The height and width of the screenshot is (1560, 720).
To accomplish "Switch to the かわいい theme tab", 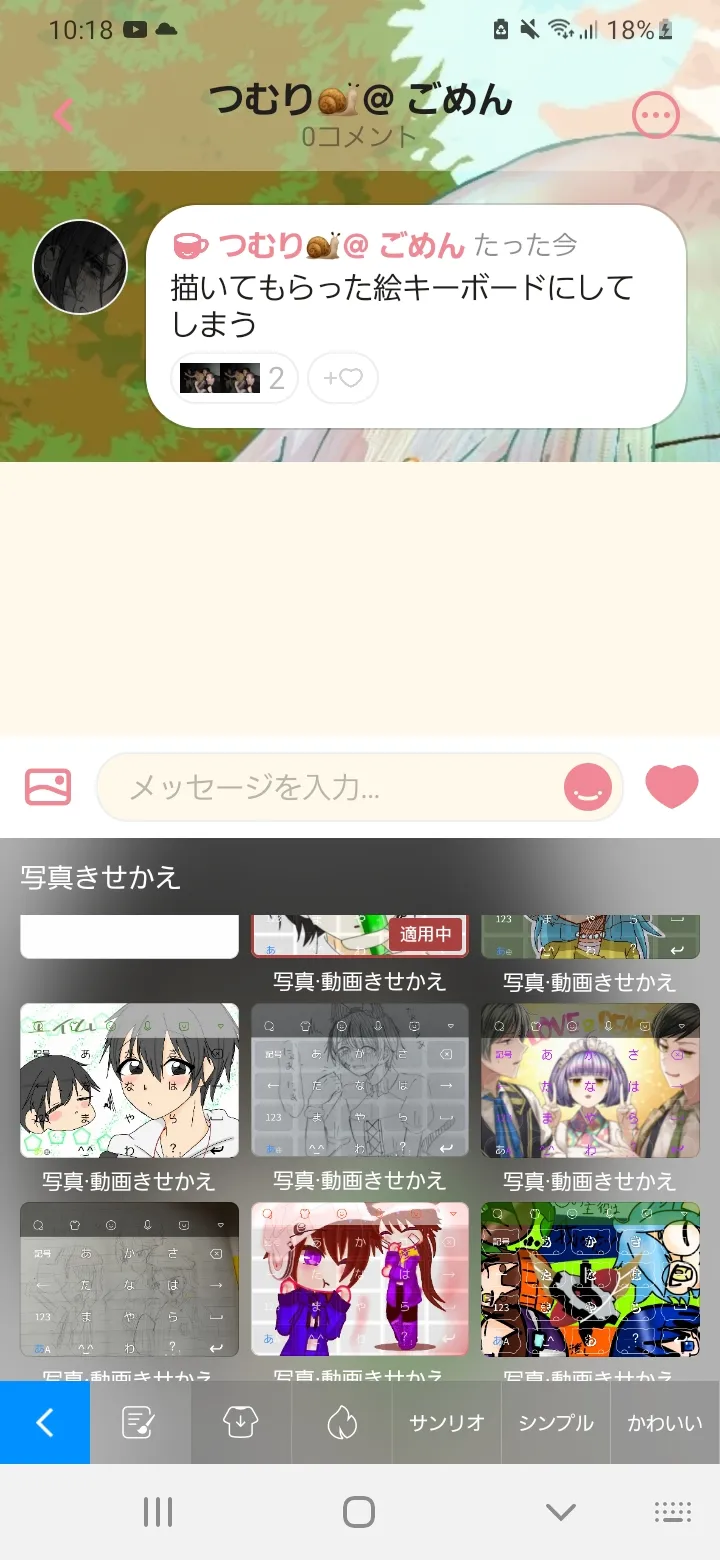I will pyautogui.click(x=665, y=1423).
